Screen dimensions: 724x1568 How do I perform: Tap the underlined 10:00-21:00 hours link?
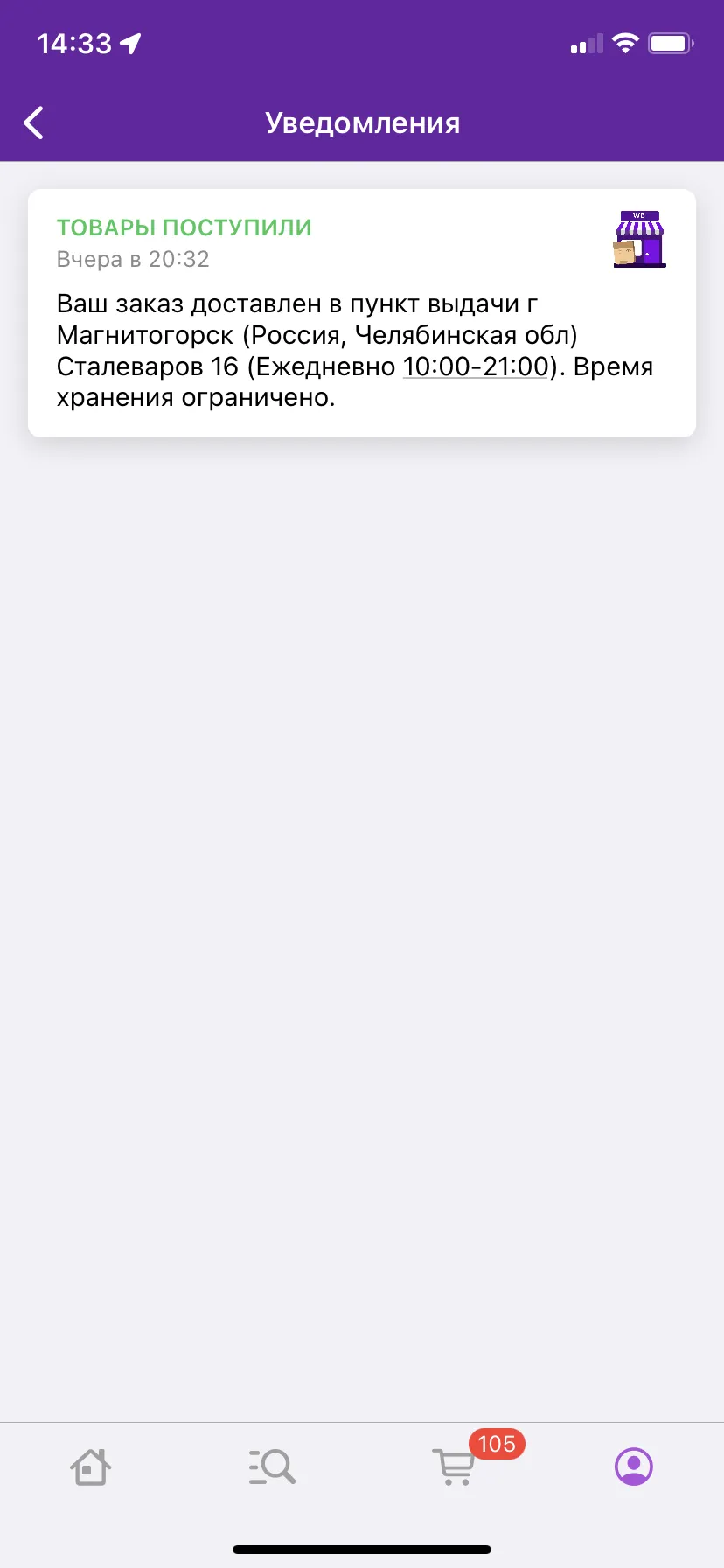point(476,367)
